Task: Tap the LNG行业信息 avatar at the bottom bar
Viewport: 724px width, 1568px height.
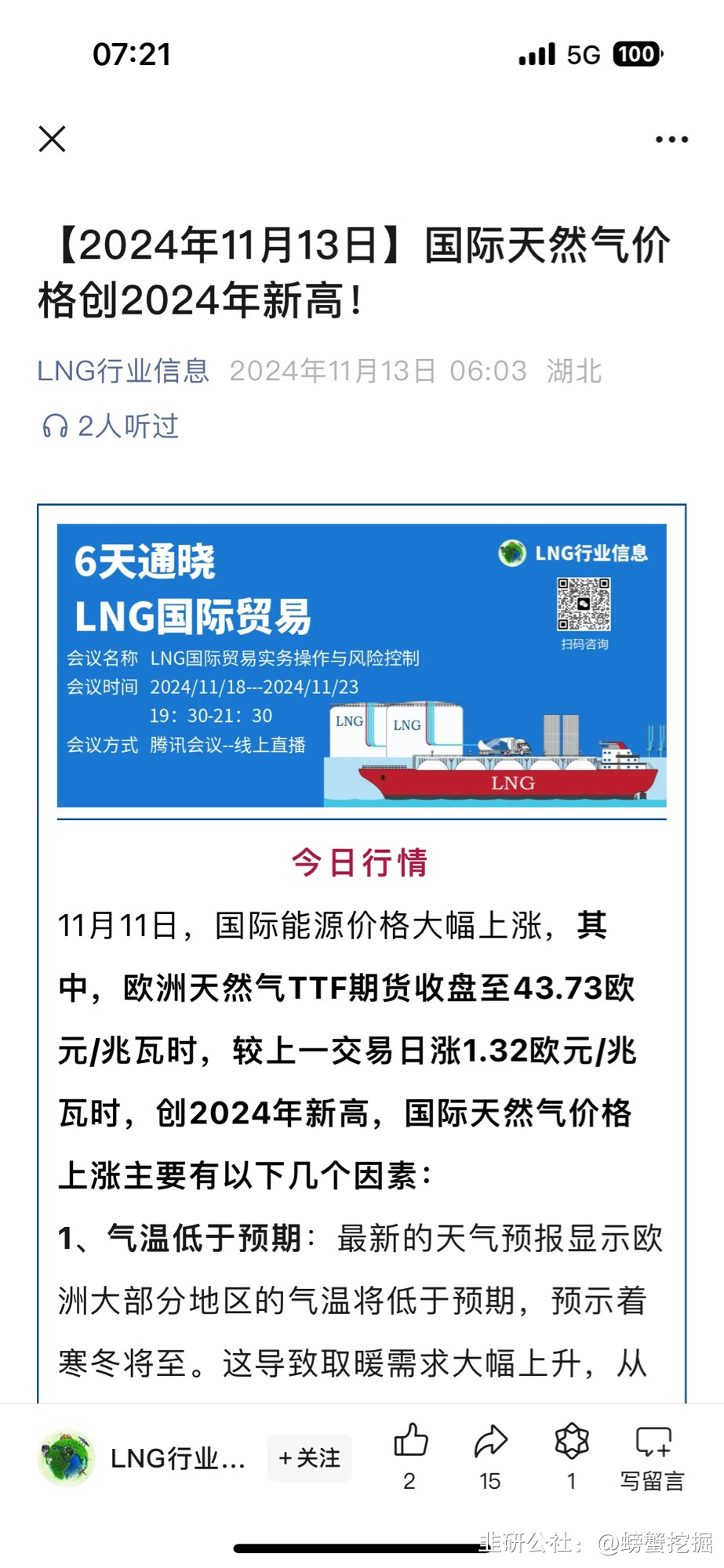Action: click(x=69, y=1457)
